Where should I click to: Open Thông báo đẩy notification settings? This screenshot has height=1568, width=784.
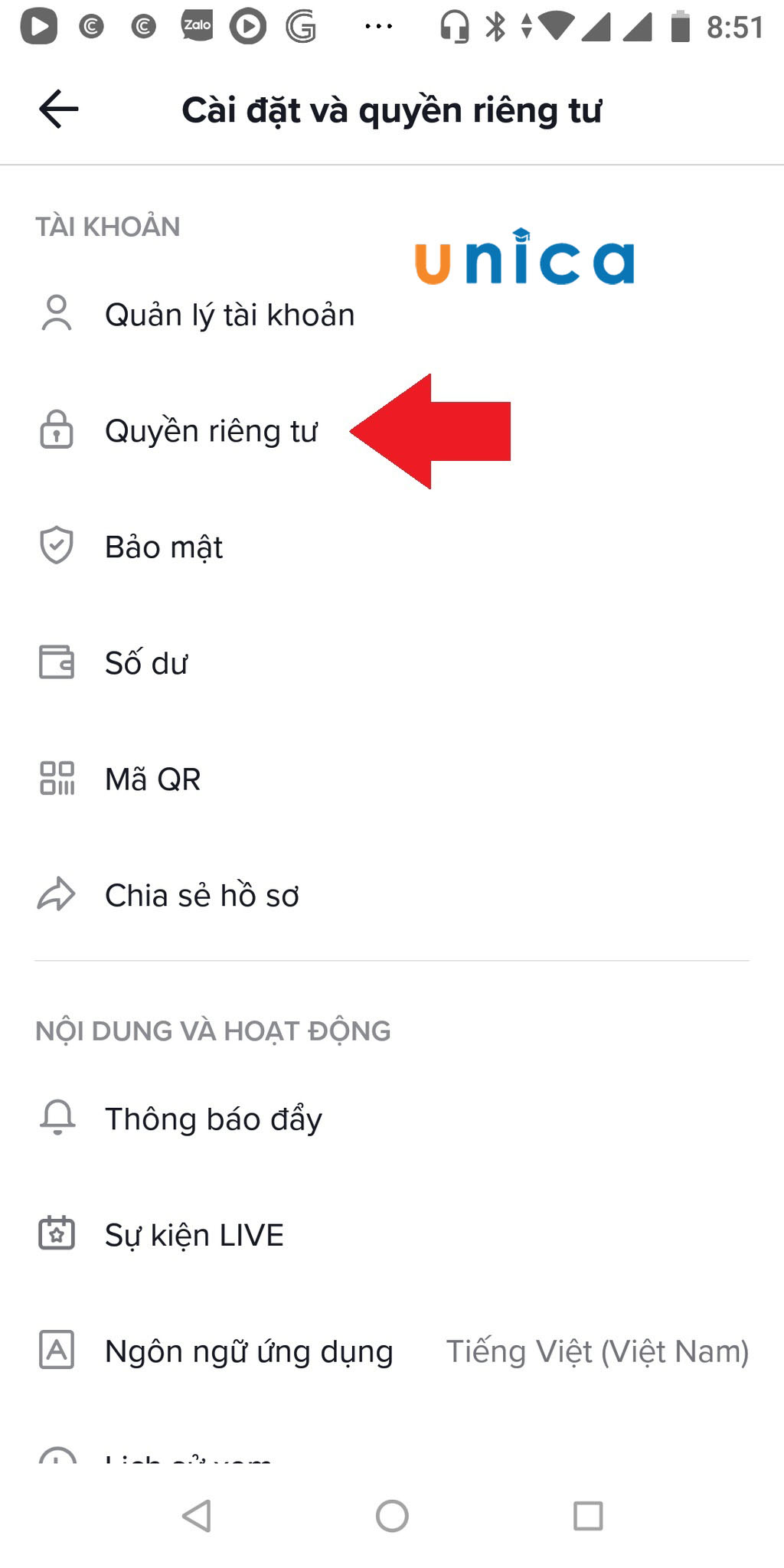pyautogui.click(x=214, y=1118)
